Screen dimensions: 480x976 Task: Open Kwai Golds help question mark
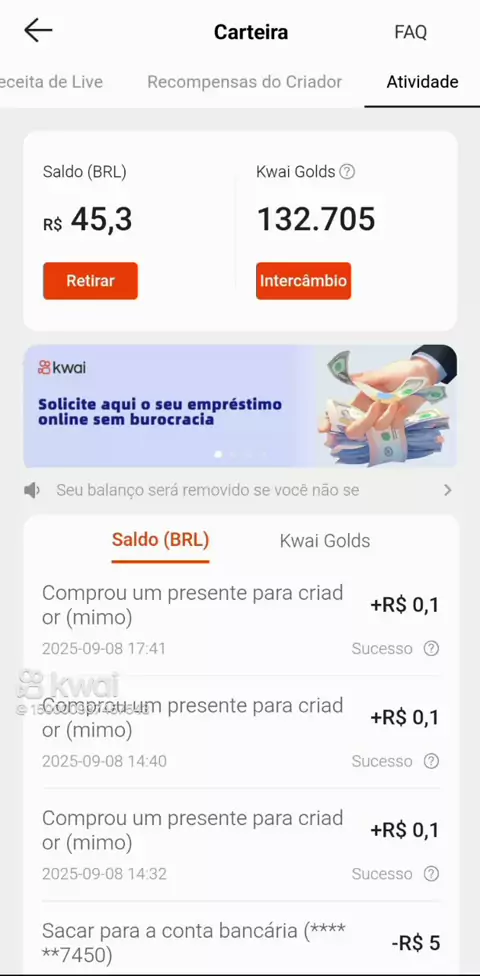click(x=347, y=172)
